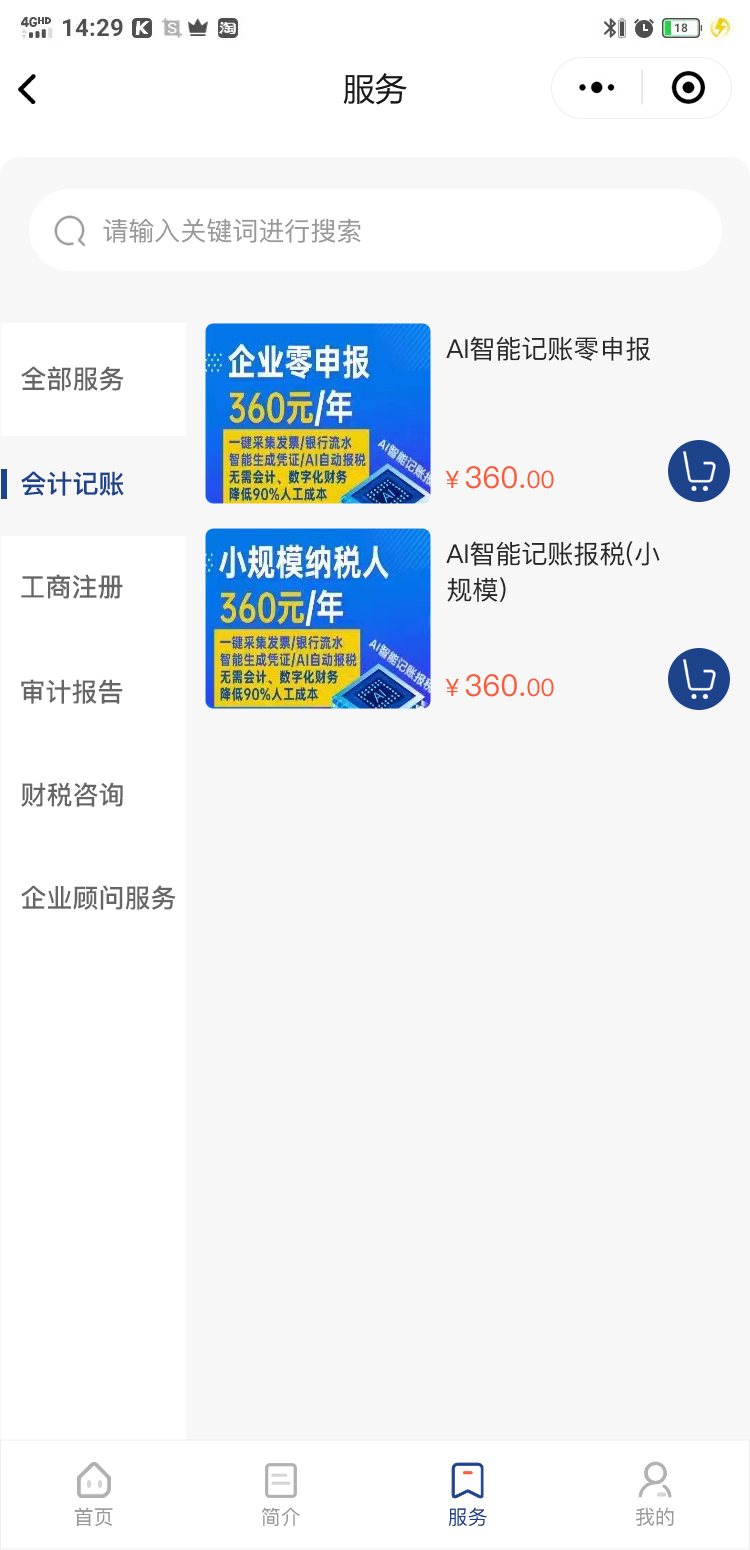
Task: Show the 企业顾问服务 category
Action: 98,898
